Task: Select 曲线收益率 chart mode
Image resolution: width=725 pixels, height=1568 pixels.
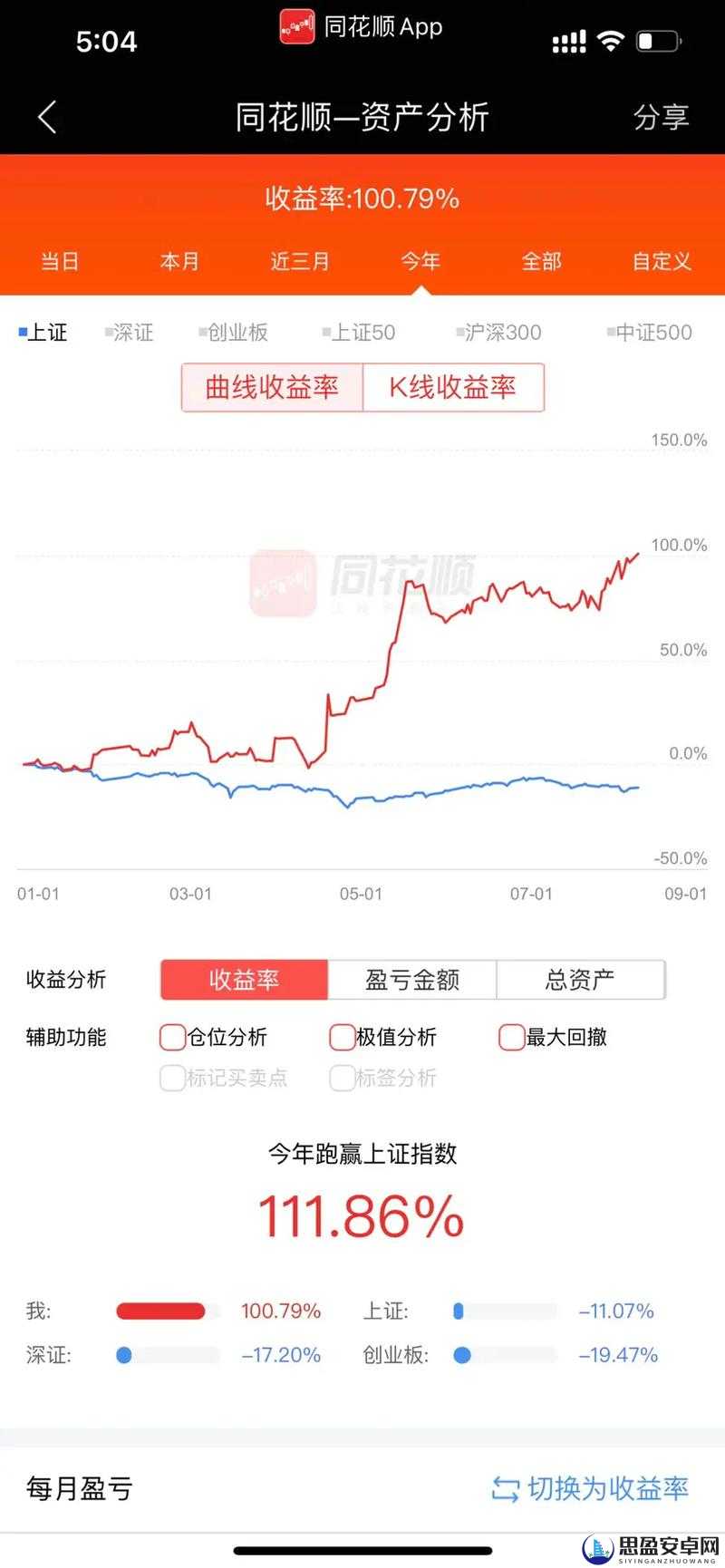Action: point(272,388)
